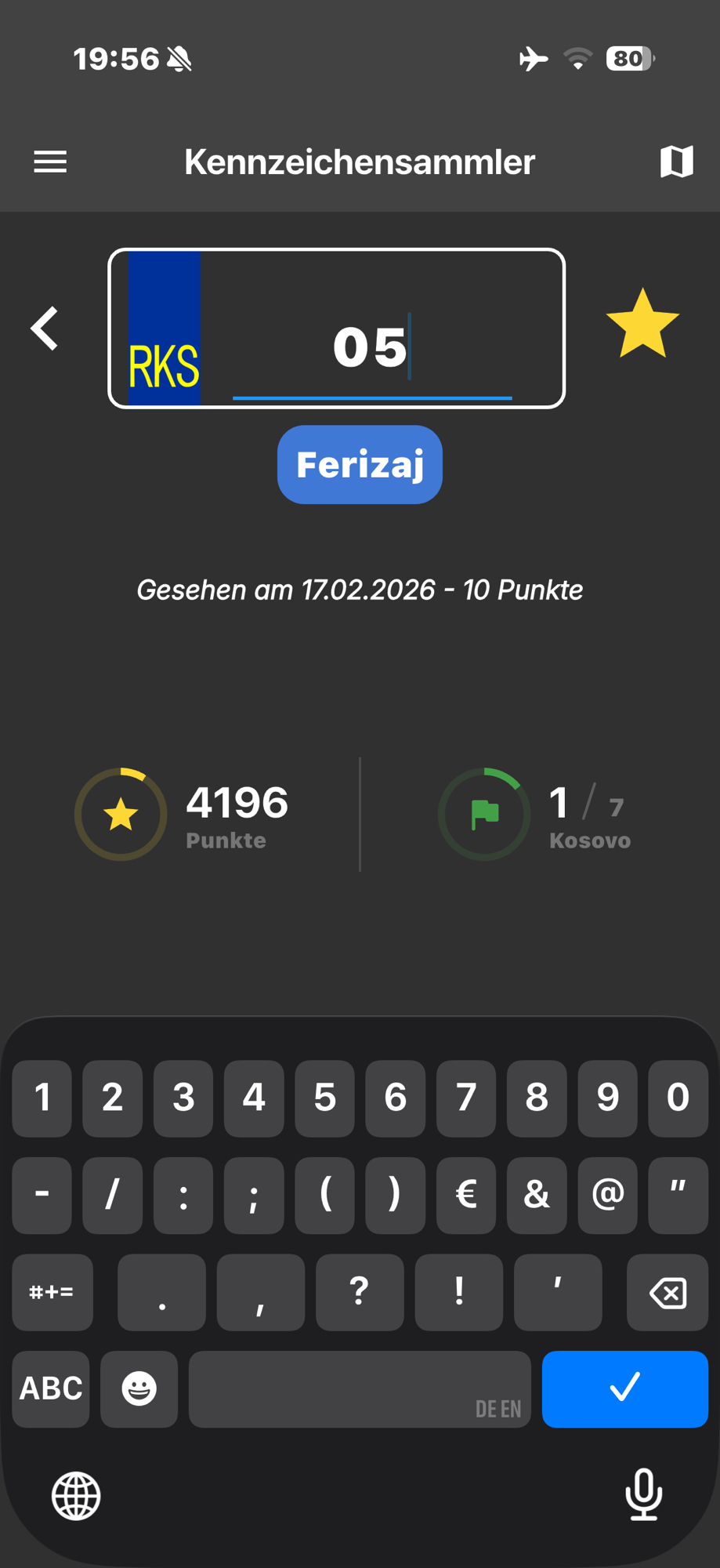Tap the yellow favorite star

click(642, 325)
